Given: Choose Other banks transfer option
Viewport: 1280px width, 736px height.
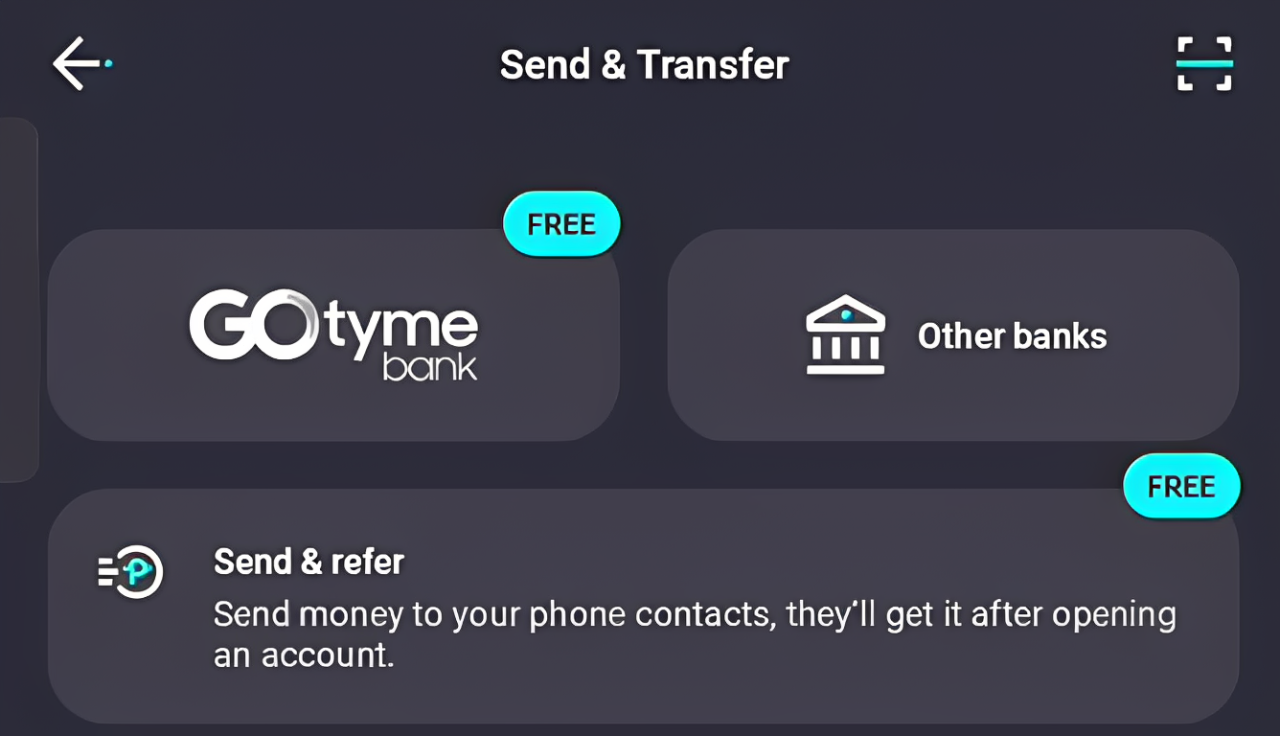Looking at the screenshot, I should [x=953, y=335].
